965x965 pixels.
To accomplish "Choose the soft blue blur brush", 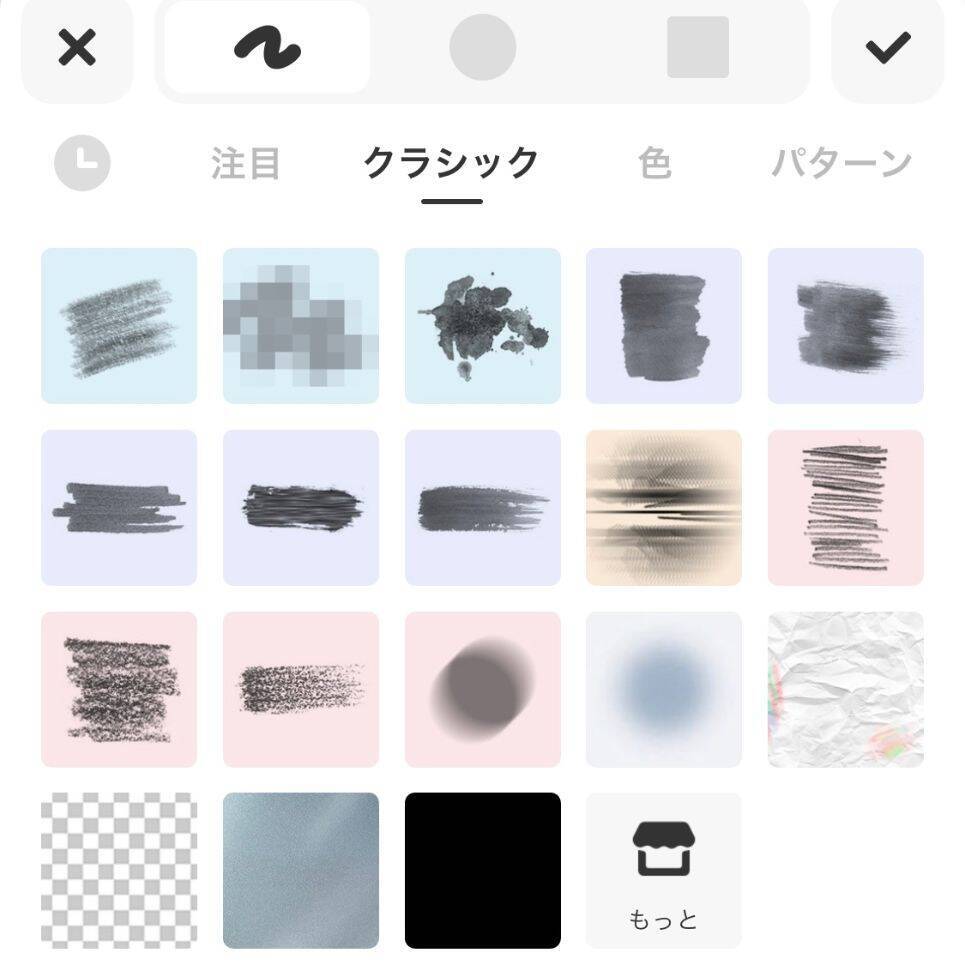I will 664,690.
